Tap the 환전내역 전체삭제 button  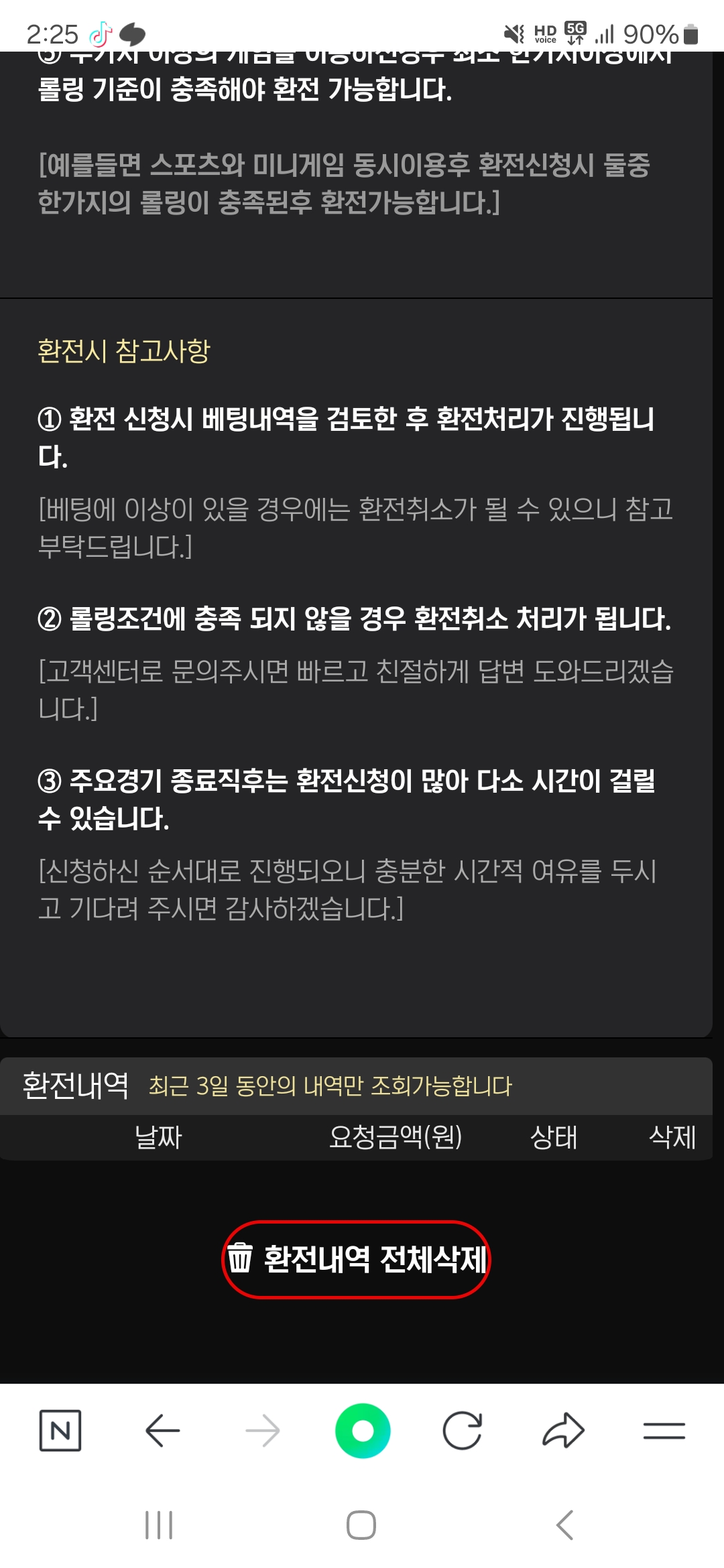tap(356, 1259)
